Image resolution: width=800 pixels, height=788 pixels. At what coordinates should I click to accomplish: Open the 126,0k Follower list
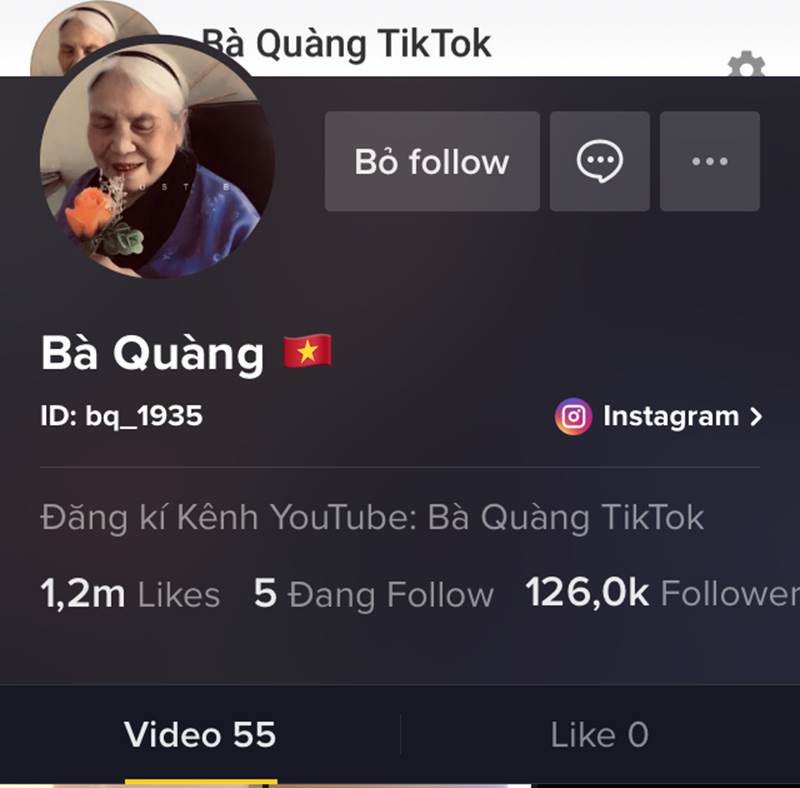[662, 595]
